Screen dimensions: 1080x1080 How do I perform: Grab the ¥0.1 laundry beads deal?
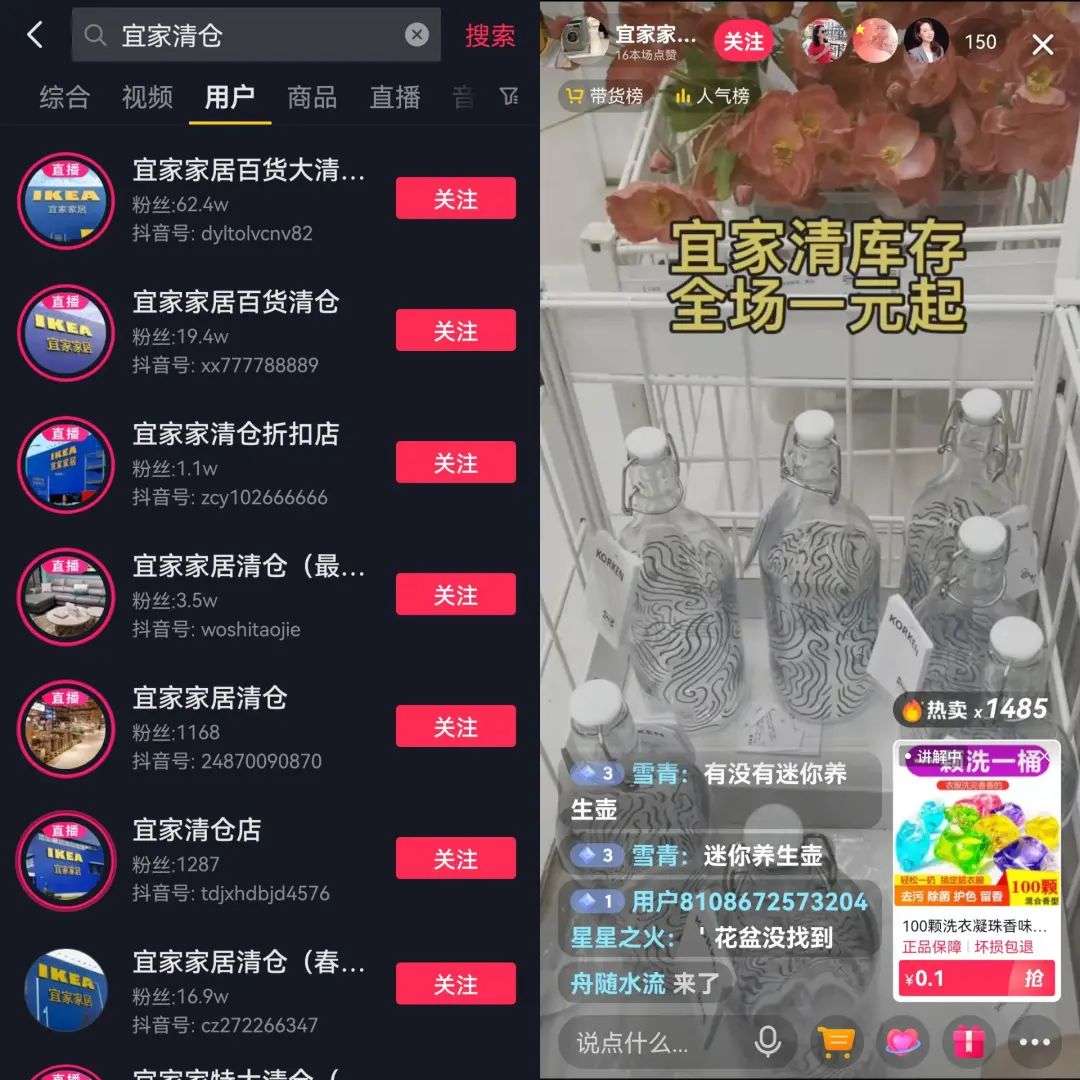[977, 979]
